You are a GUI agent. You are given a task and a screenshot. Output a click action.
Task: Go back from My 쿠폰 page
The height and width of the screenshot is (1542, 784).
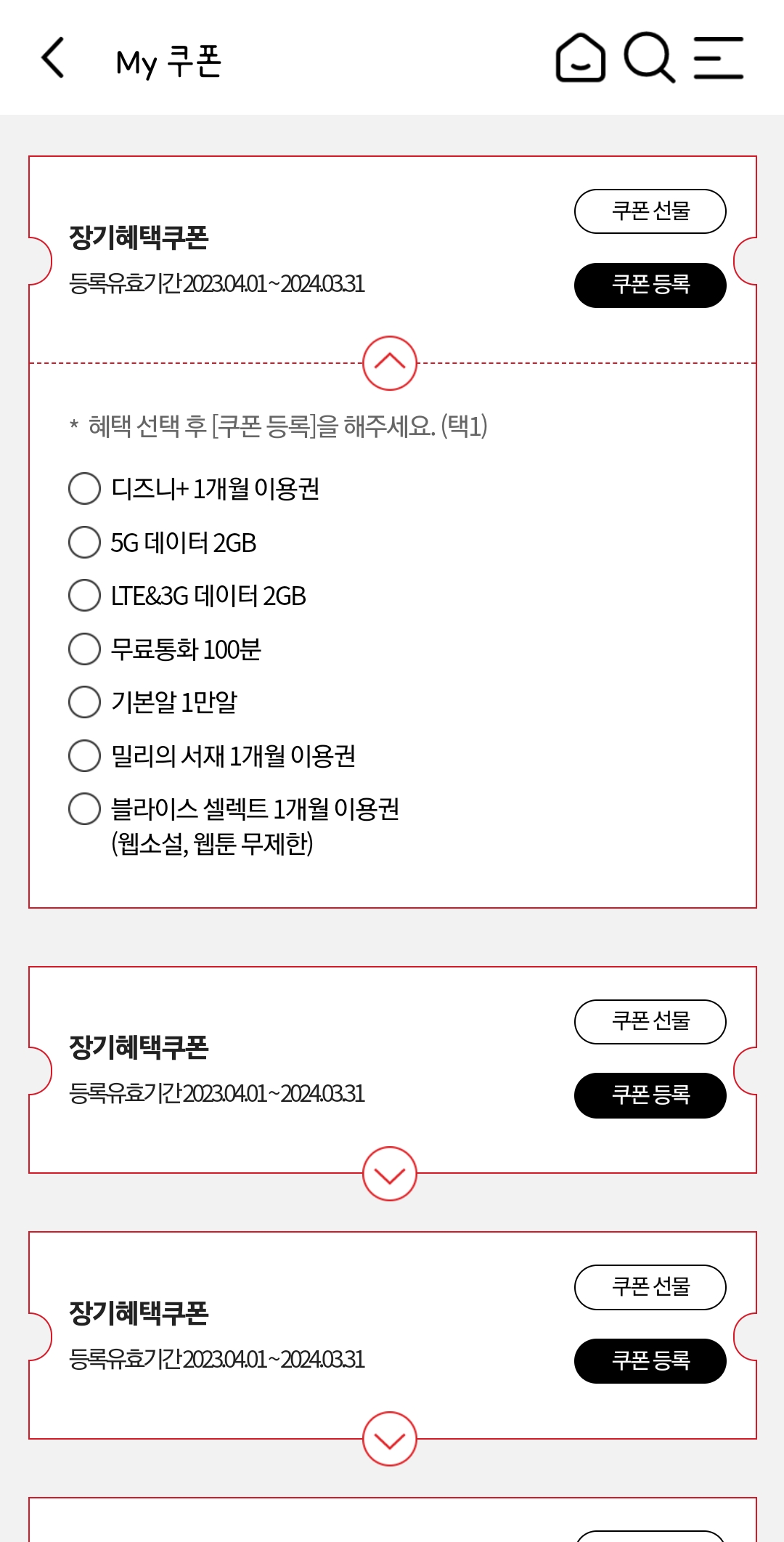coord(53,58)
